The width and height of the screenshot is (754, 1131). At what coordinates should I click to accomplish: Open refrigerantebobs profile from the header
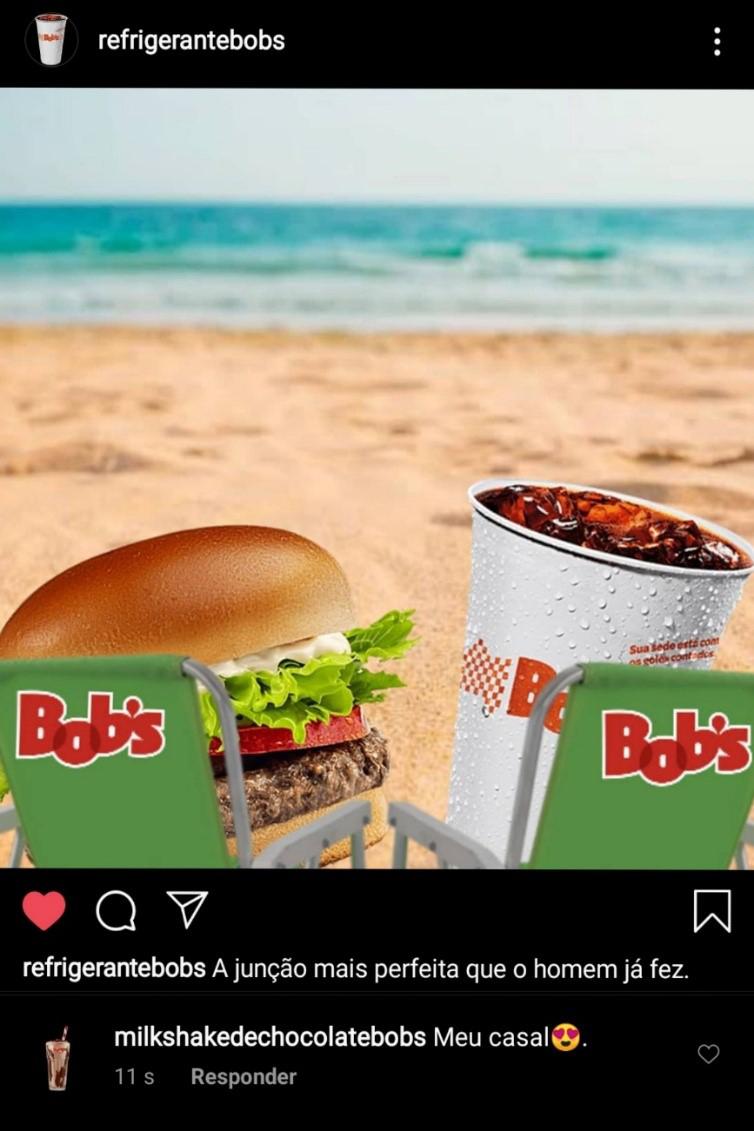[x=191, y=41]
